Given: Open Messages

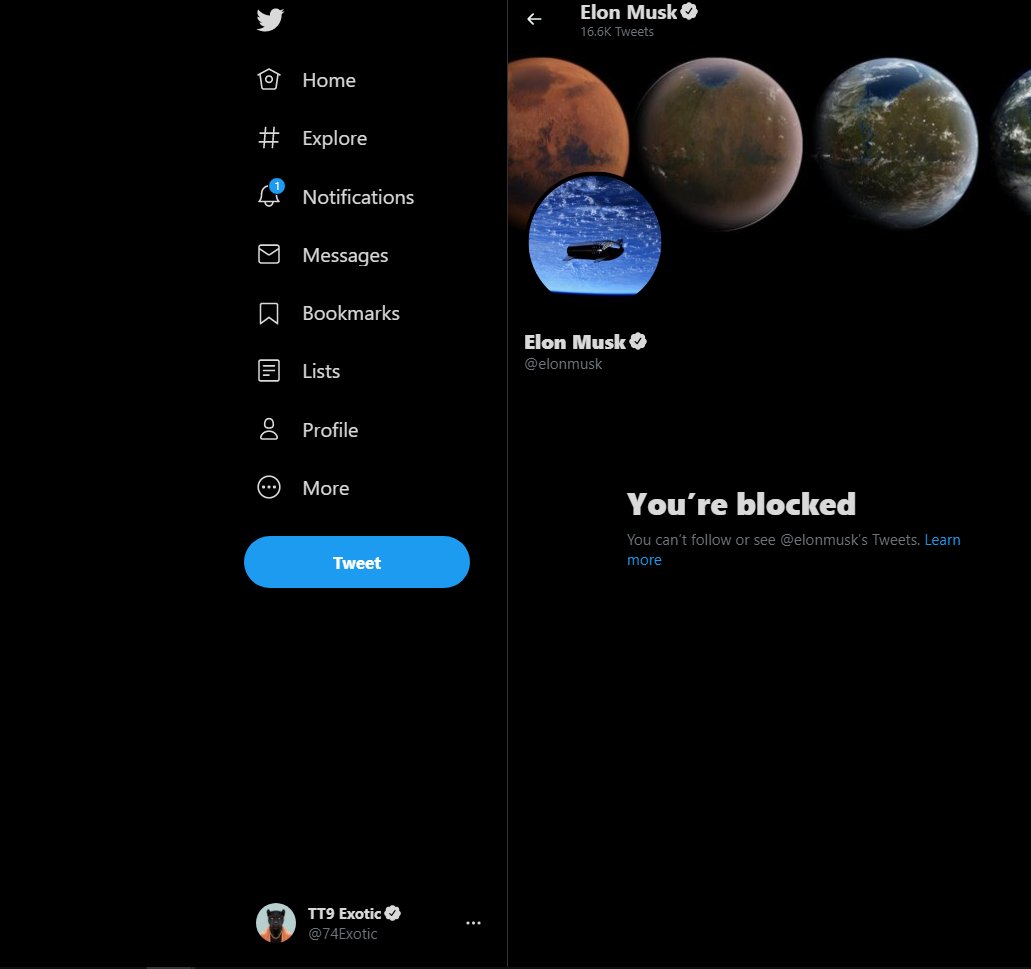Looking at the screenshot, I should (324, 255).
